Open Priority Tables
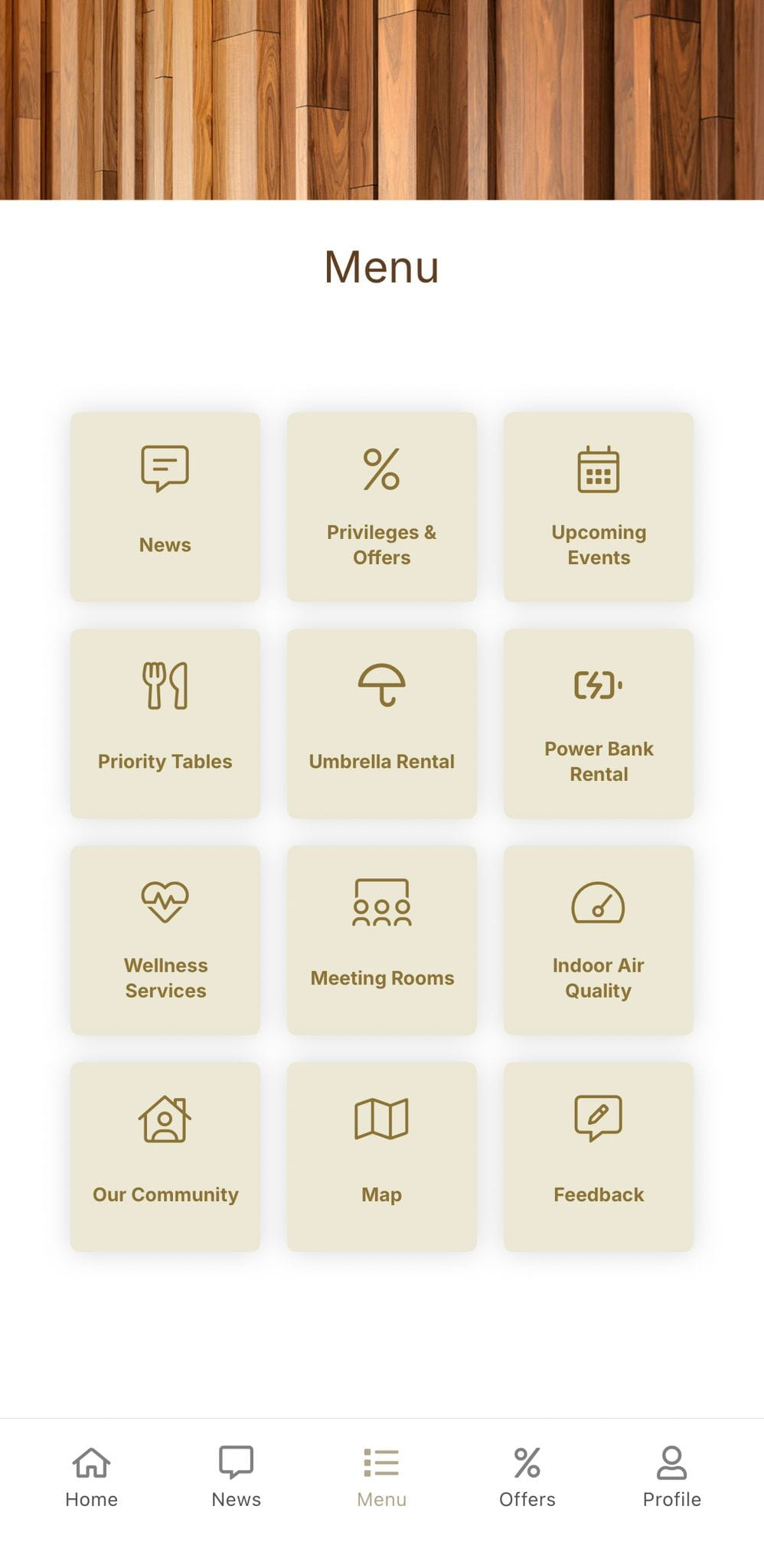This screenshot has height=1568, width=764. (x=165, y=724)
